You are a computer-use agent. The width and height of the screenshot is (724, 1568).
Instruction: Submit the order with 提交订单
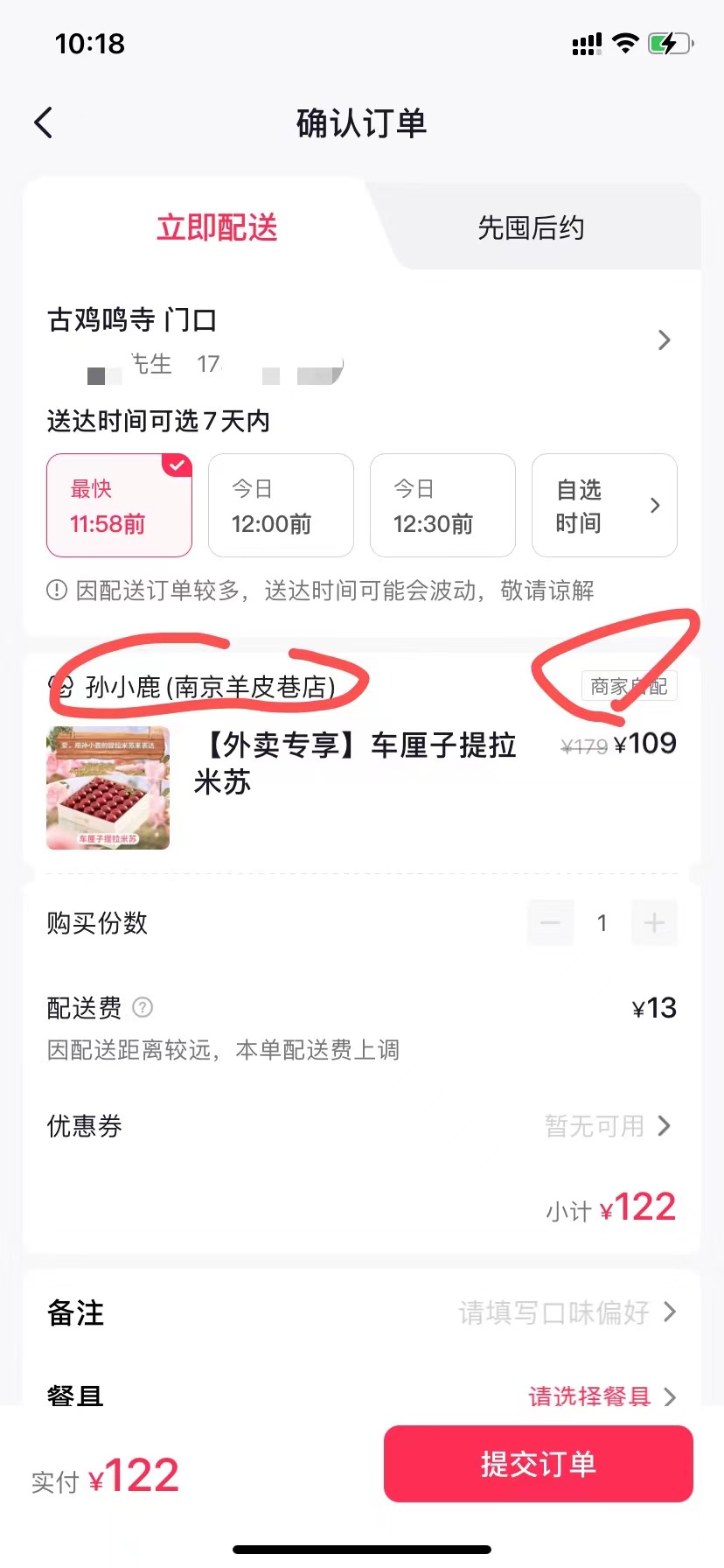538,1464
